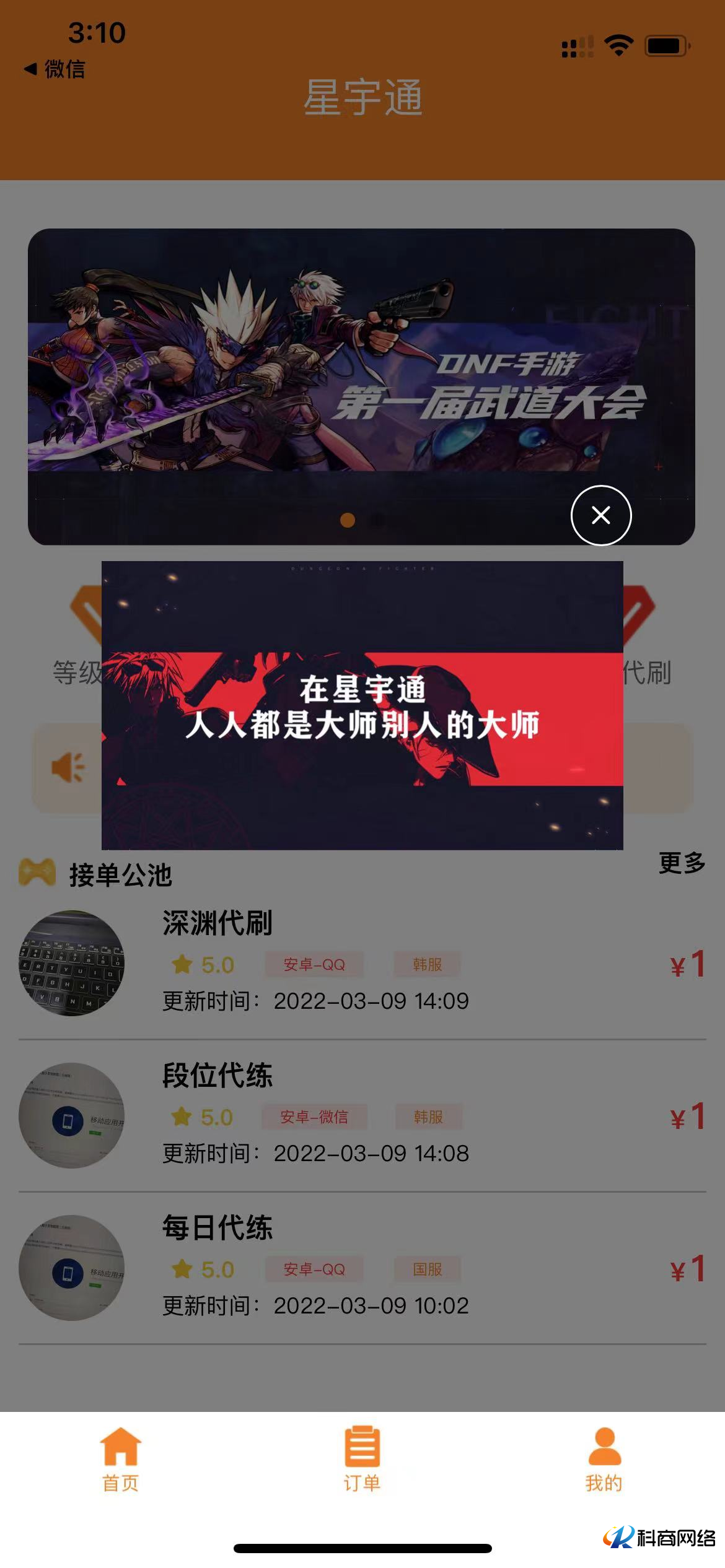Return to 微信 via the back link
The image size is (725, 1568).
(55, 69)
